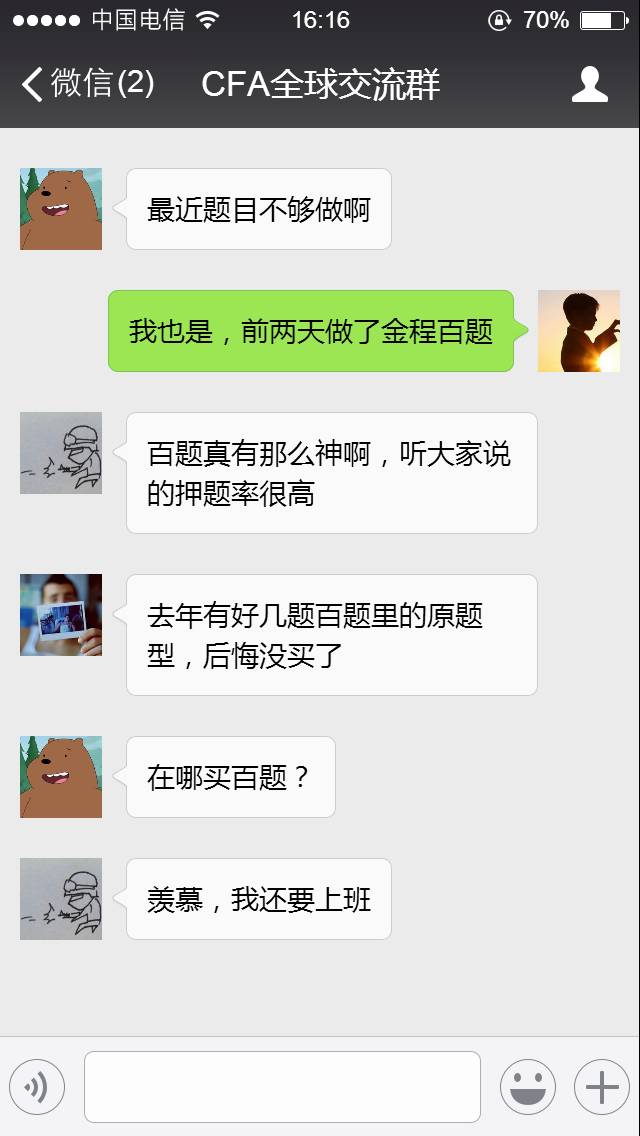
Task: Tap bear avatar beside 在哪买百题？
Action: (x=61, y=777)
